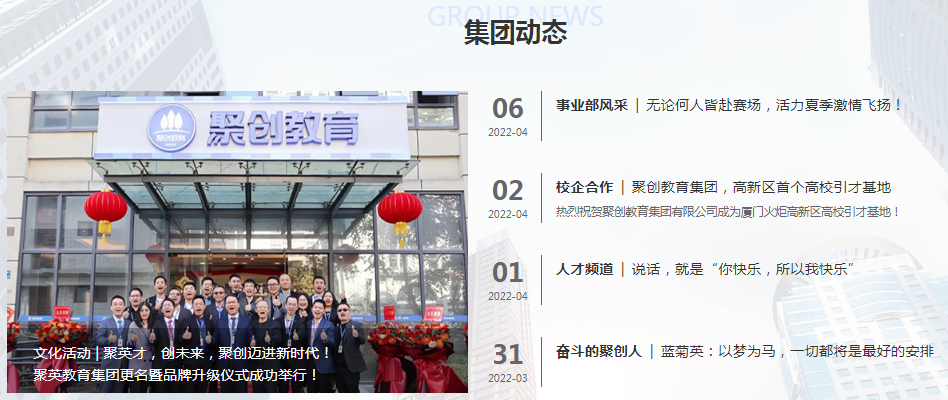
Task: Open the featured 聚创教育 brand upgrade article image
Action: pos(237,240)
